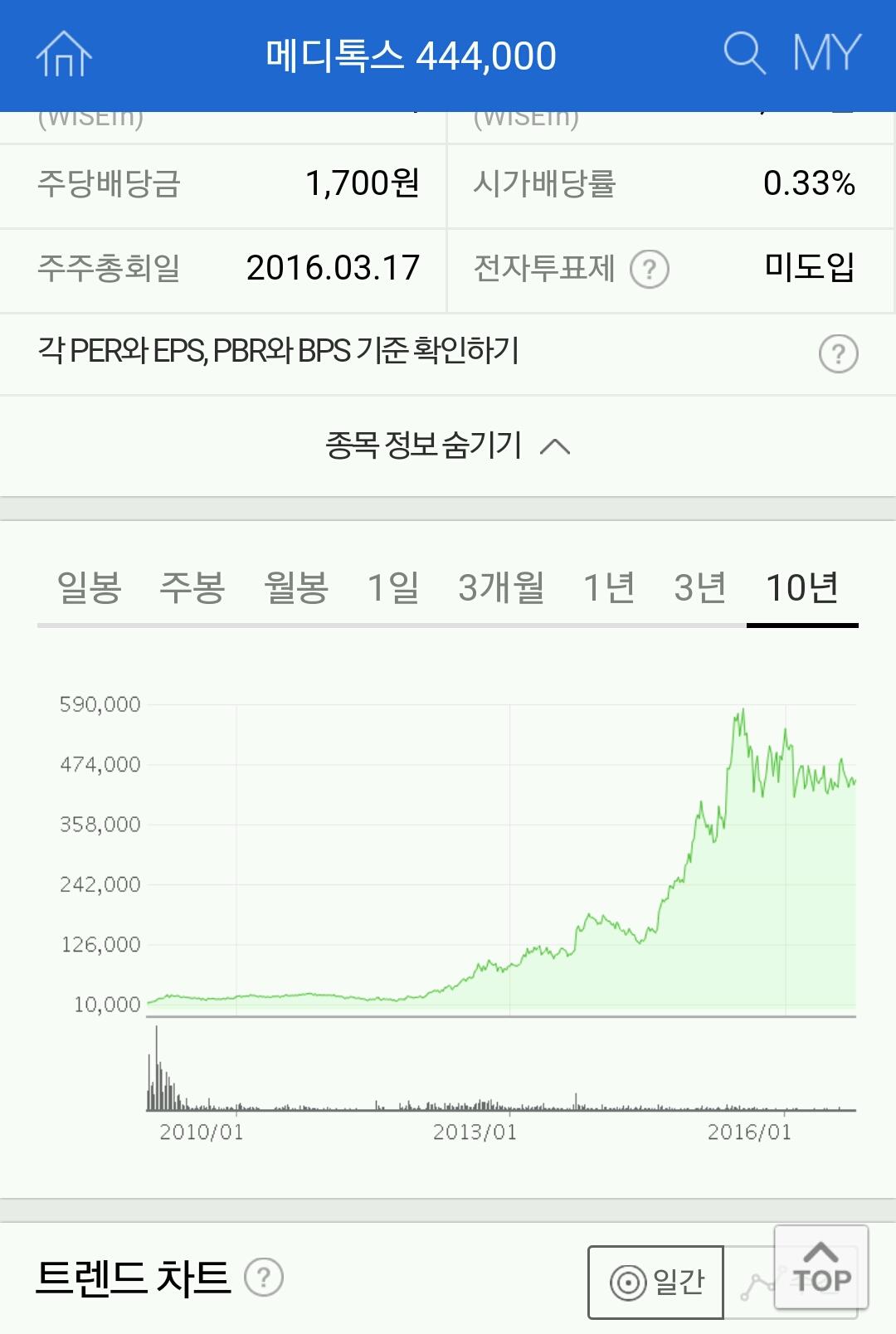View the 1년 chart
The image size is (896, 1334).
(x=609, y=587)
